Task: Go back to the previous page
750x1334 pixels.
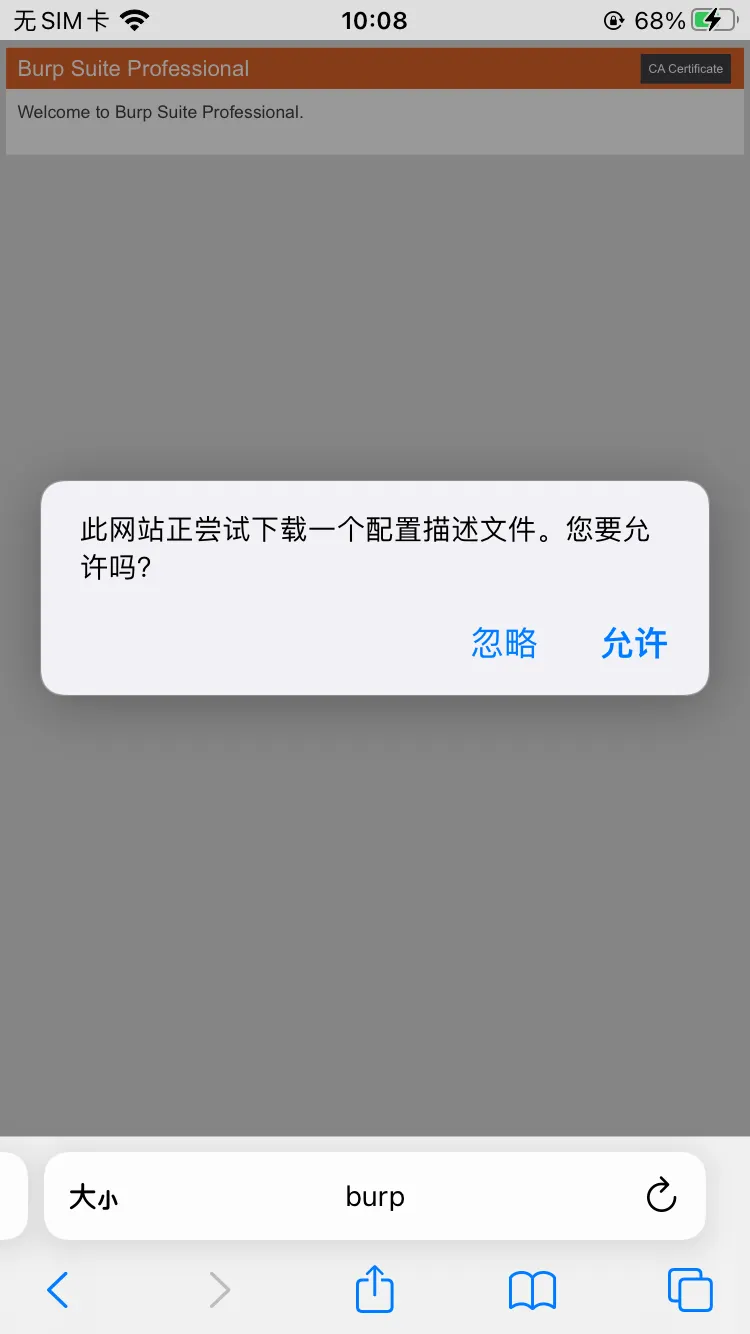Action: click(x=58, y=1290)
